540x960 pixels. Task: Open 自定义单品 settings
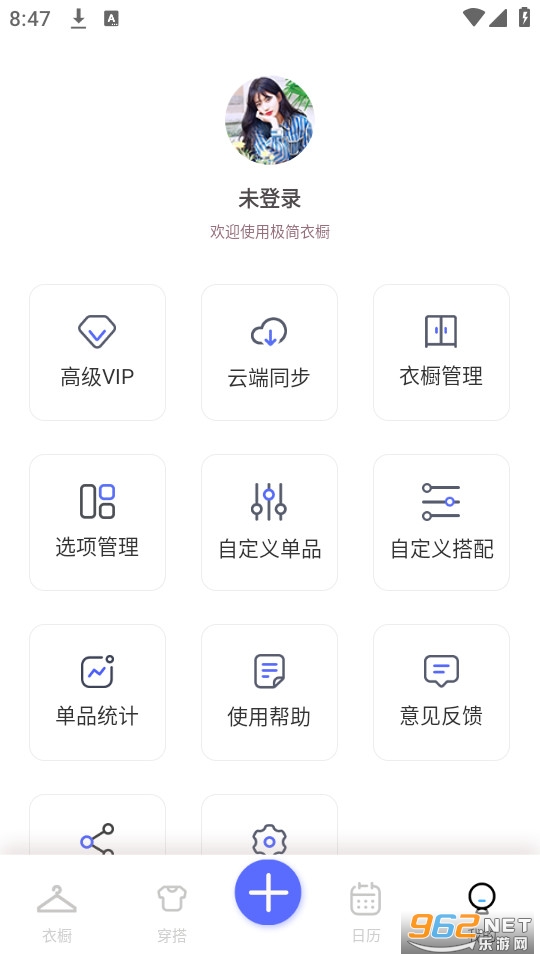[x=269, y=522]
